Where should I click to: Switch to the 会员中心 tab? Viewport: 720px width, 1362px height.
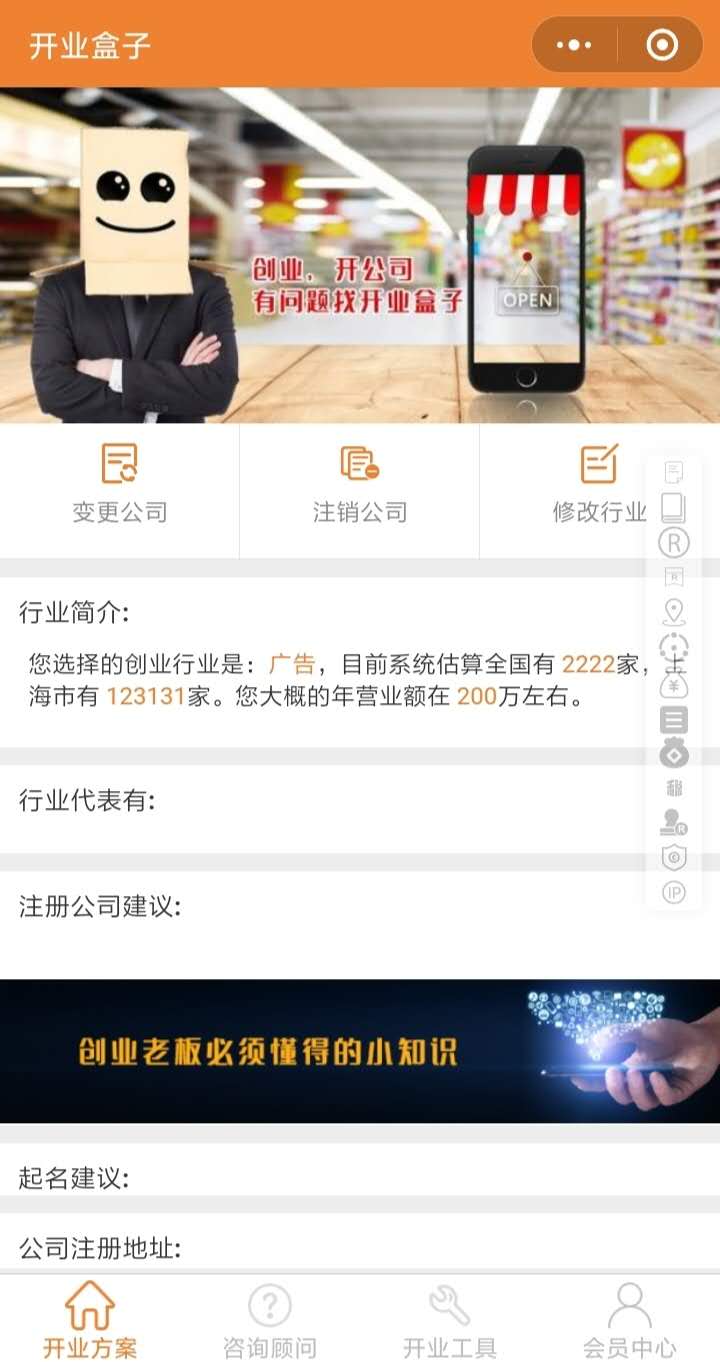[x=630, y=1320]
